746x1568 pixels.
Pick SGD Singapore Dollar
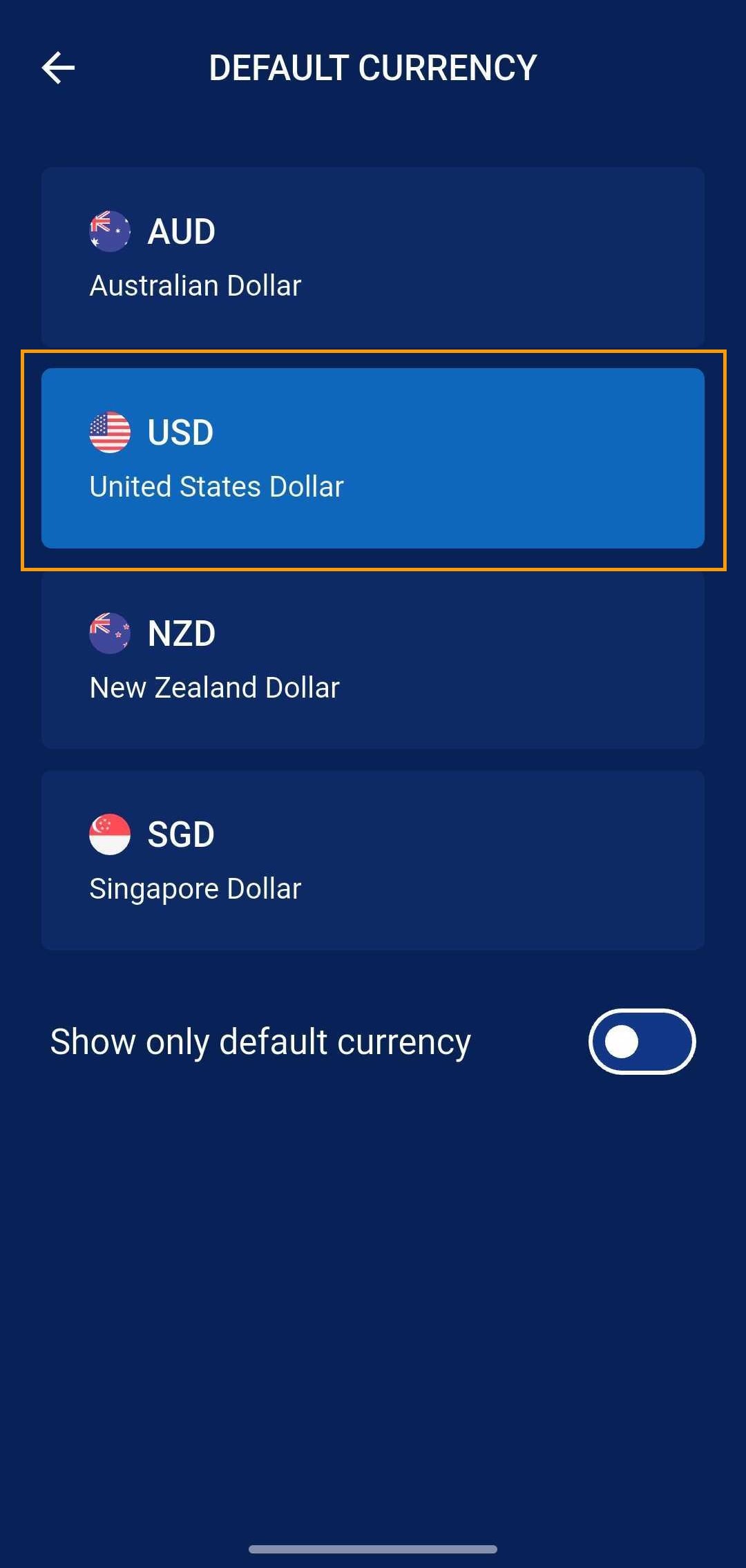coord(373,858)
